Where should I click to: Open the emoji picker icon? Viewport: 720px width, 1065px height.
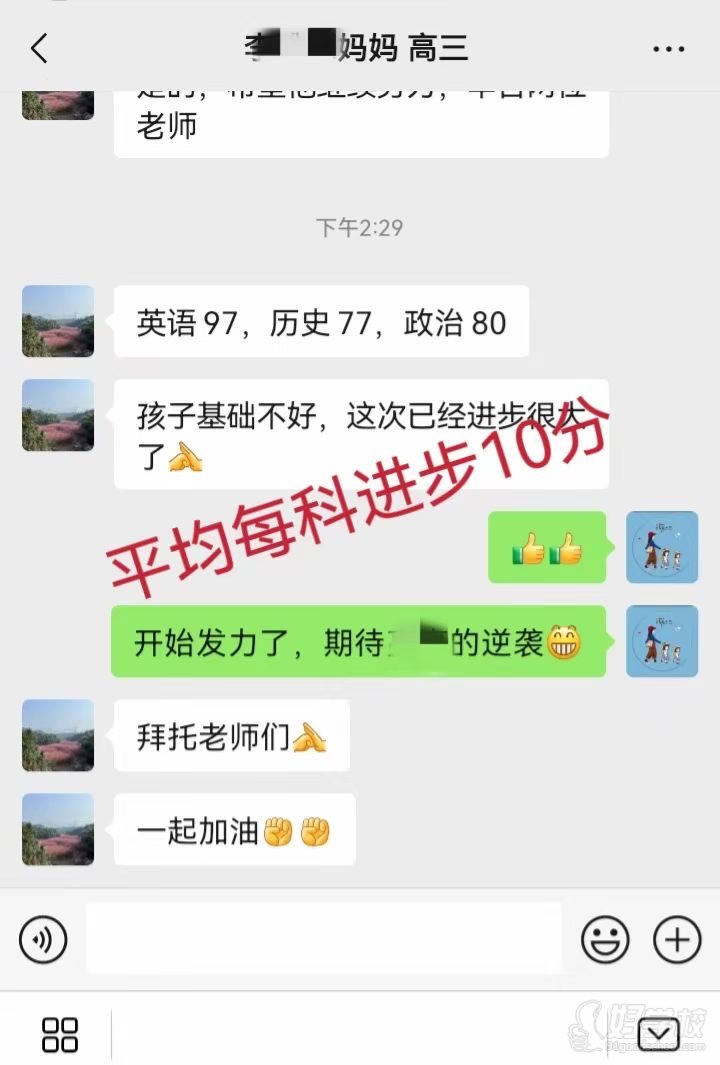[606, 940]
